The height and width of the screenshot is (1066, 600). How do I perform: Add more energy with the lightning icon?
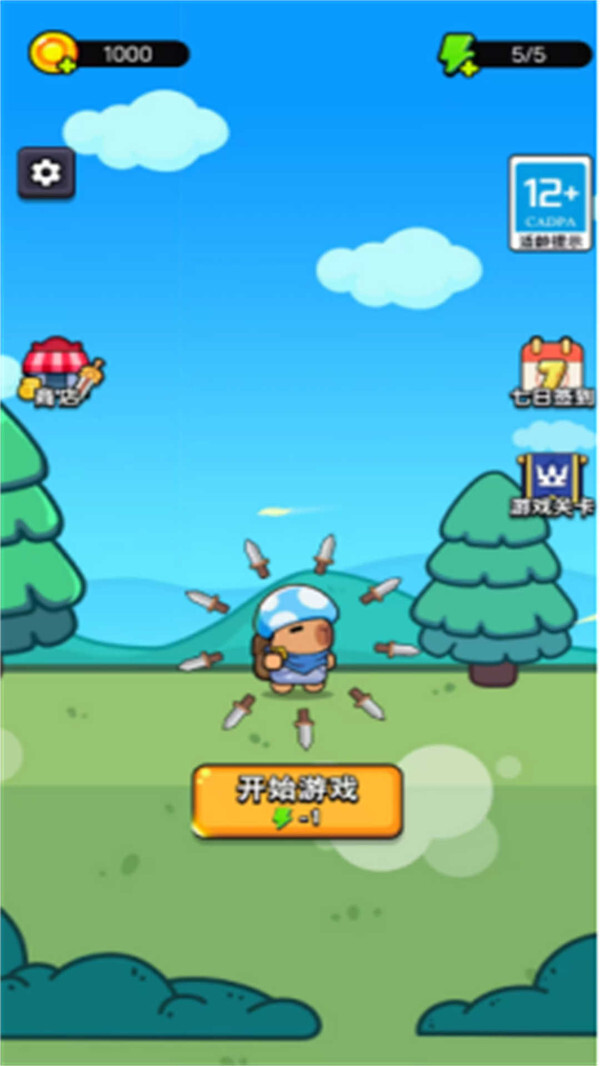pyautogui.click(x=458, y=54)
